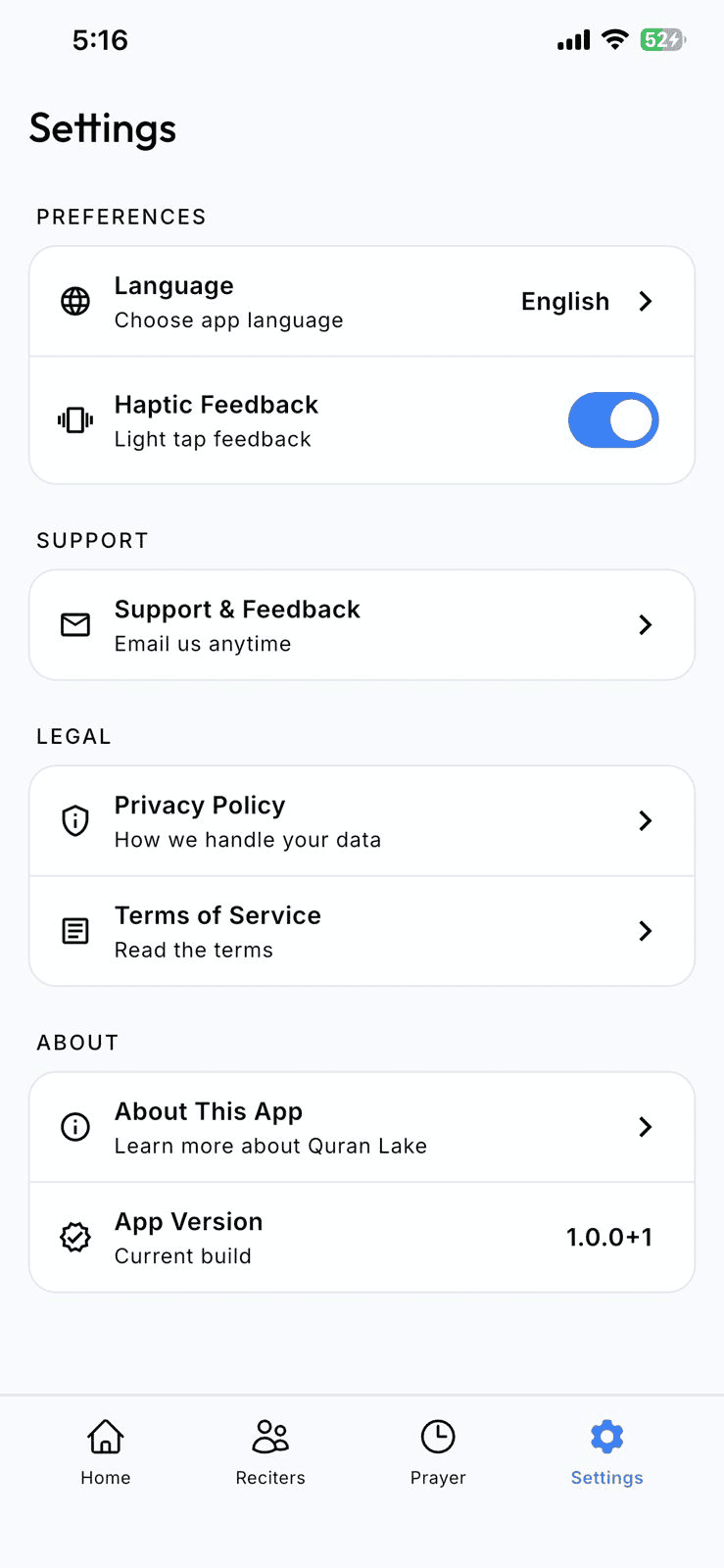724x1568 pixels.
Task: Click the badge icon beside App Version
Action: (75, 1237)
